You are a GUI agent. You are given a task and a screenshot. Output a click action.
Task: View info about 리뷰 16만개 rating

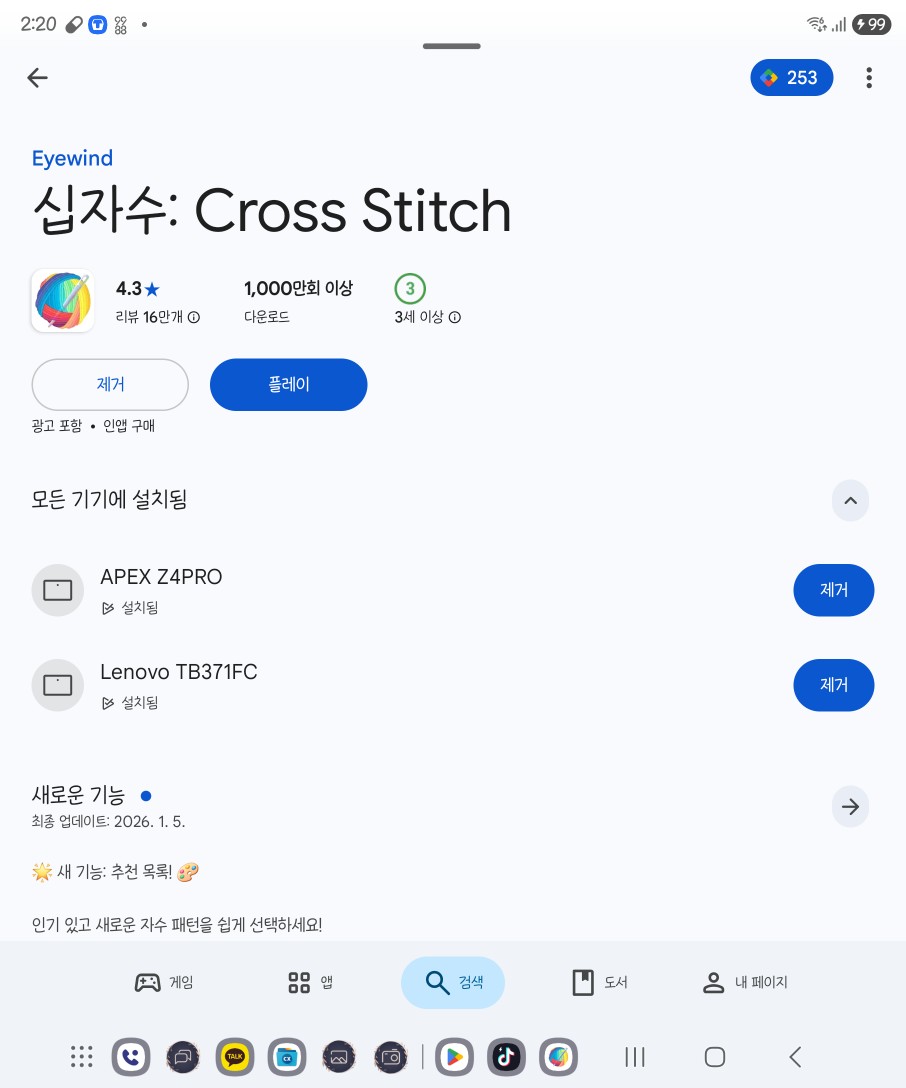(x=194, y=318)
